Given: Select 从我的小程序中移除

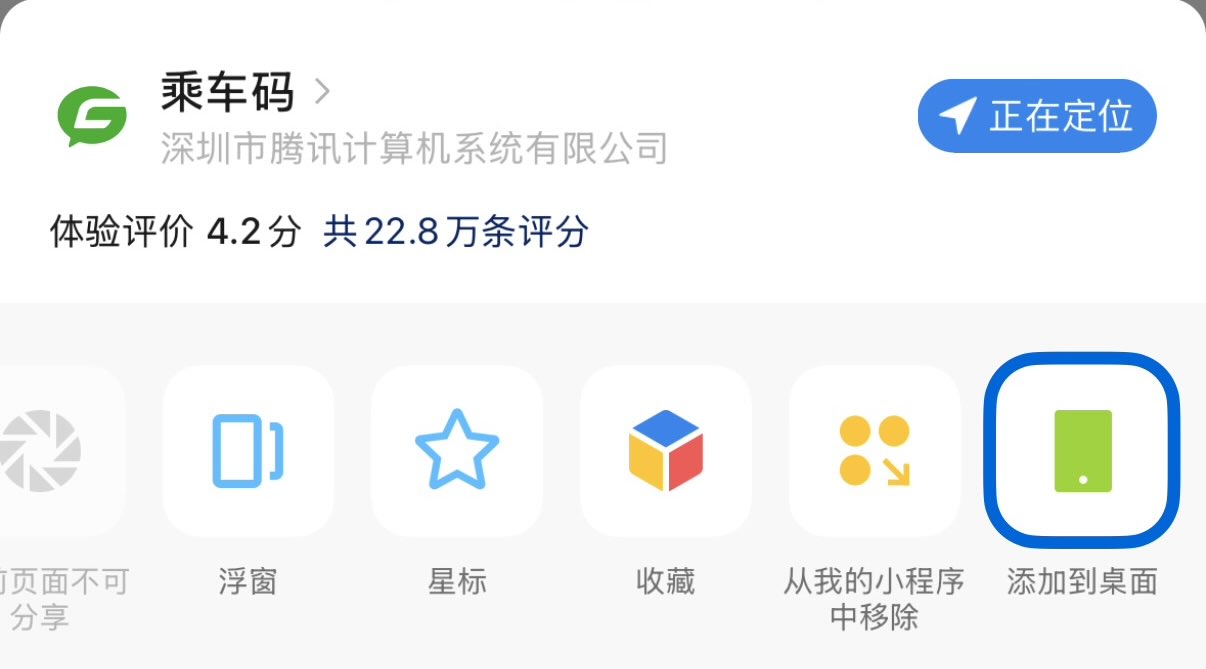Looking at the screenshot, I should 874,452.
